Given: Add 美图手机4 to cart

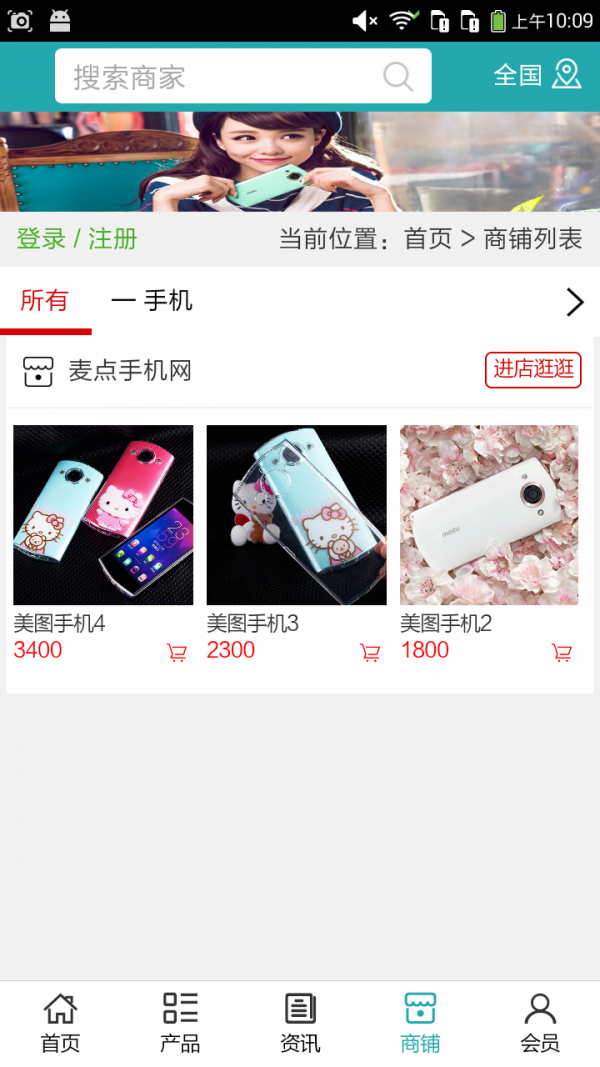Looking at the screenshot, I should tap(177, 653).
